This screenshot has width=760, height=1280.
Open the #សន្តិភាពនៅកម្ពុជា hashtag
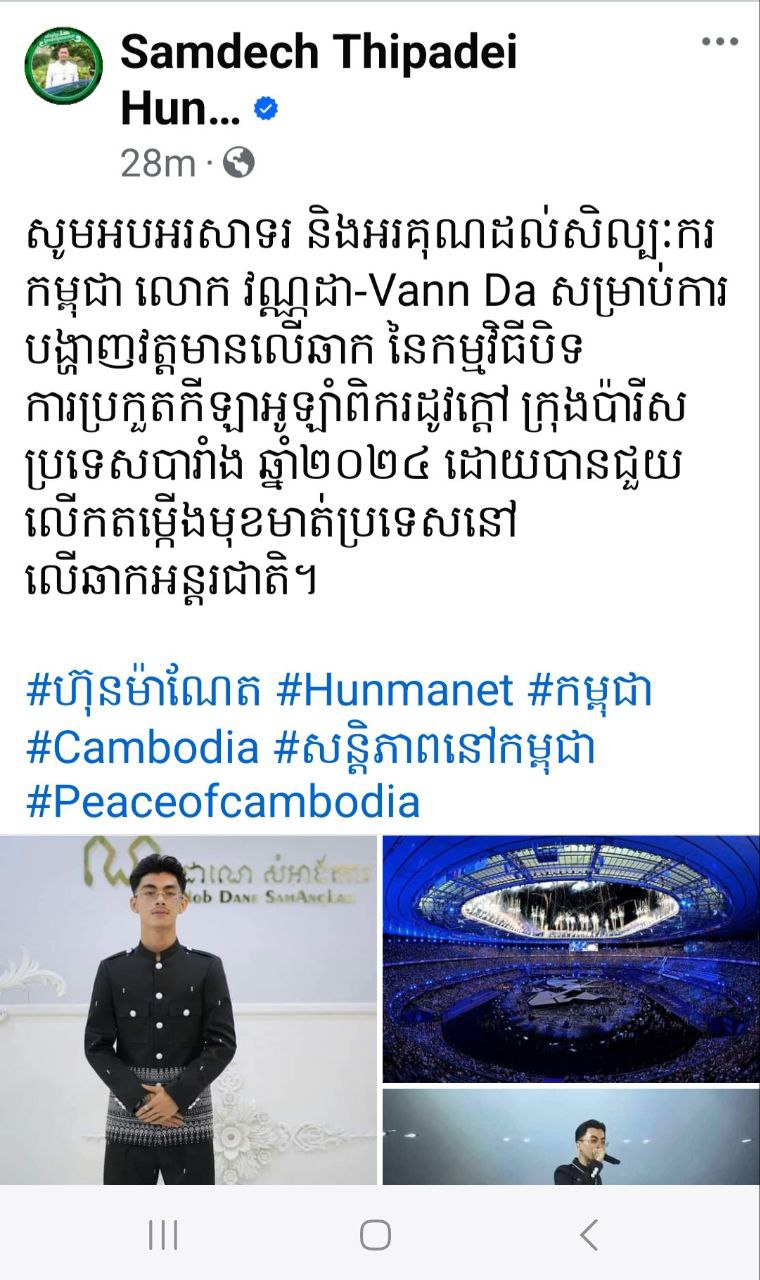pyautogui.click(x=435, y=747)
